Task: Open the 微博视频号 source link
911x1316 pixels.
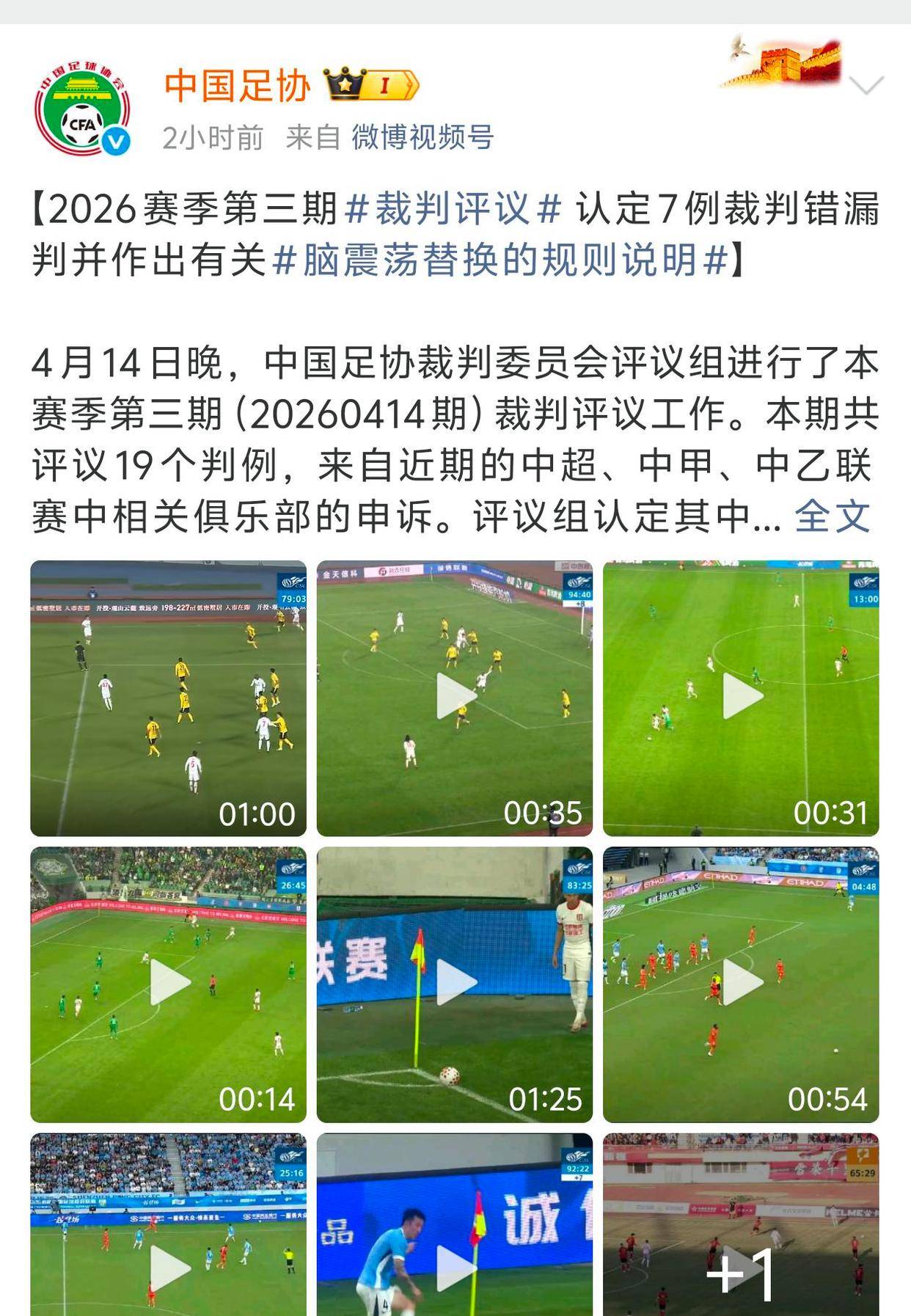Action: coord(422,137)
